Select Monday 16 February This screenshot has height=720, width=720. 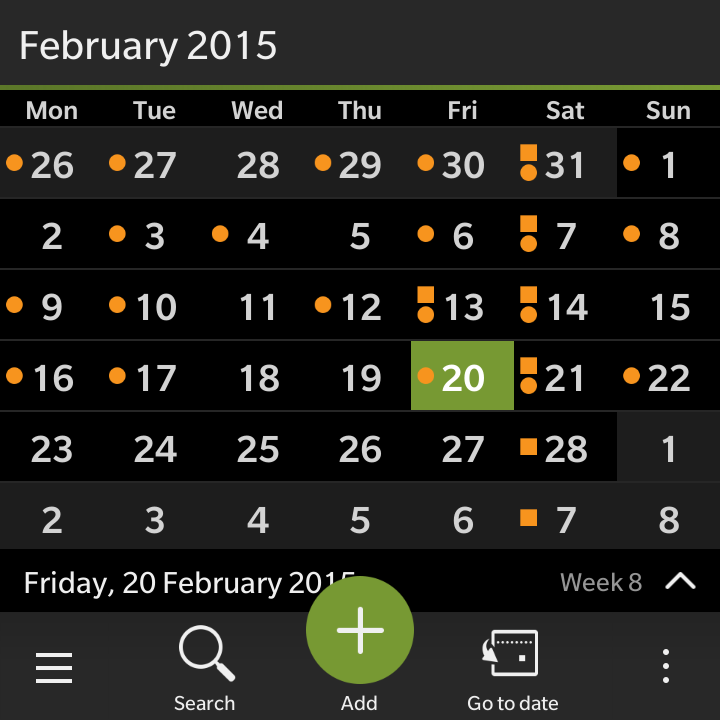coord(51,376)
